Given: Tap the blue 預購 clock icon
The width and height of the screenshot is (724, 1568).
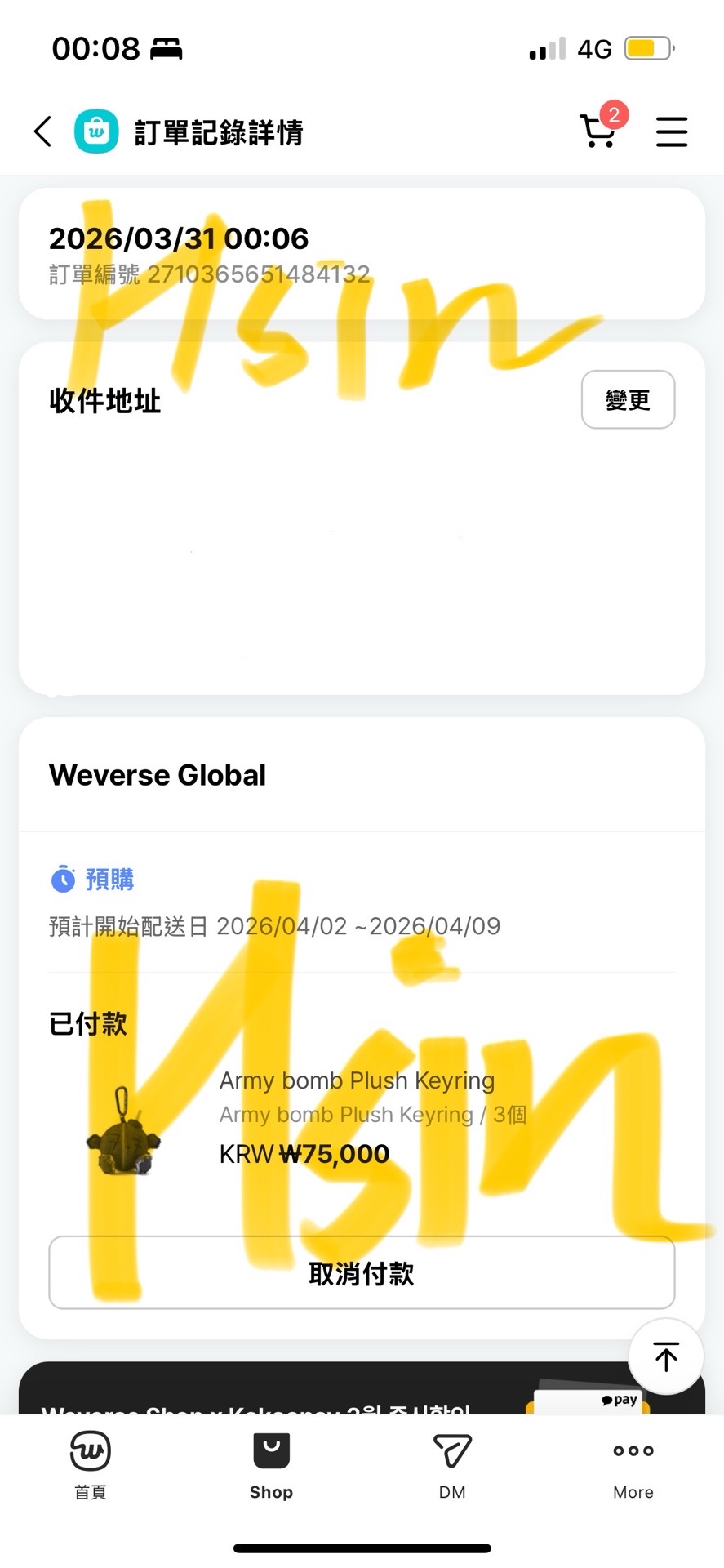Looking at the screenshot, I should pyautogui.click(x=63, y=880).
